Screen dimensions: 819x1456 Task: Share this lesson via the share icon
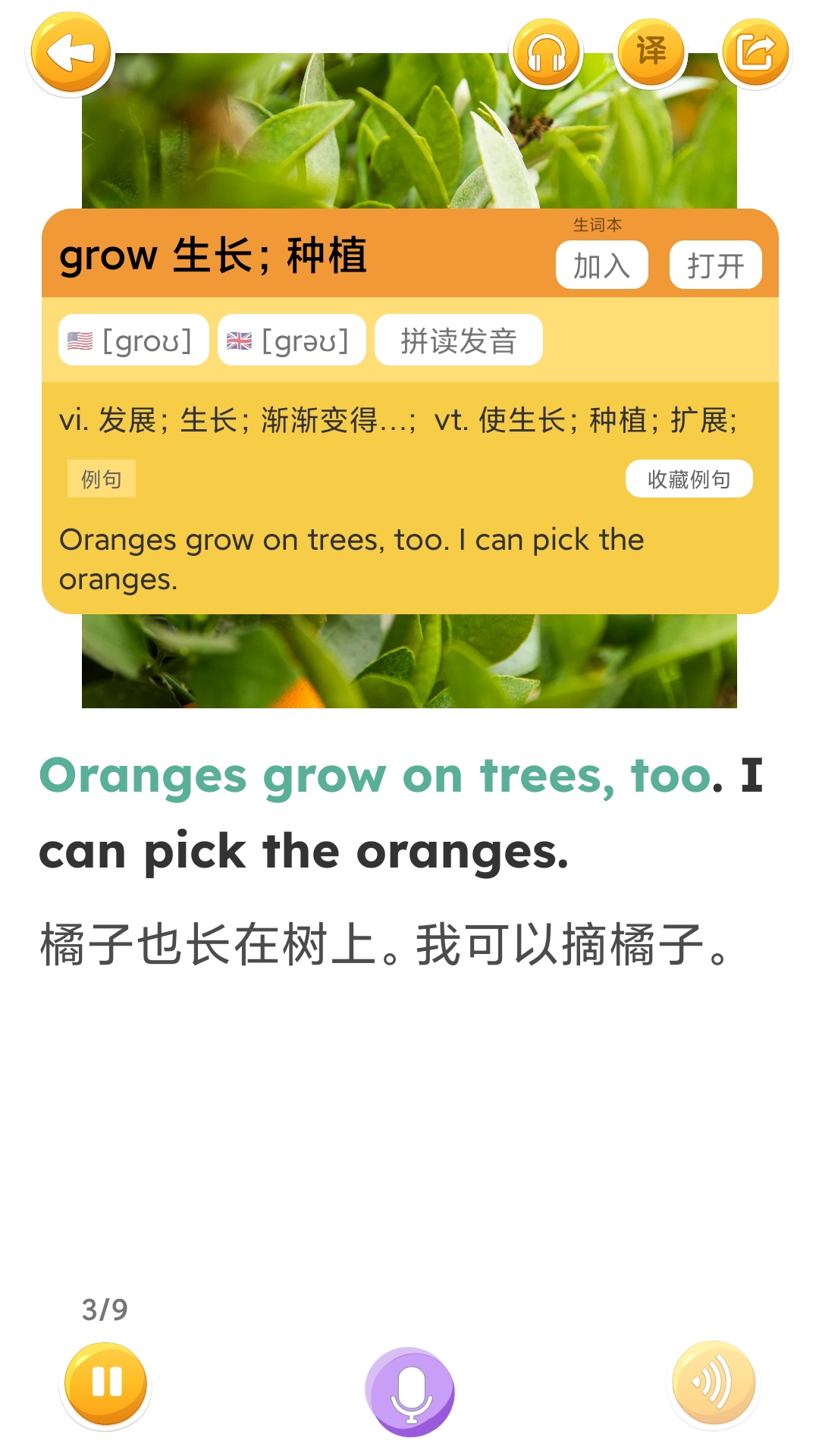click(x=754, y=52)
